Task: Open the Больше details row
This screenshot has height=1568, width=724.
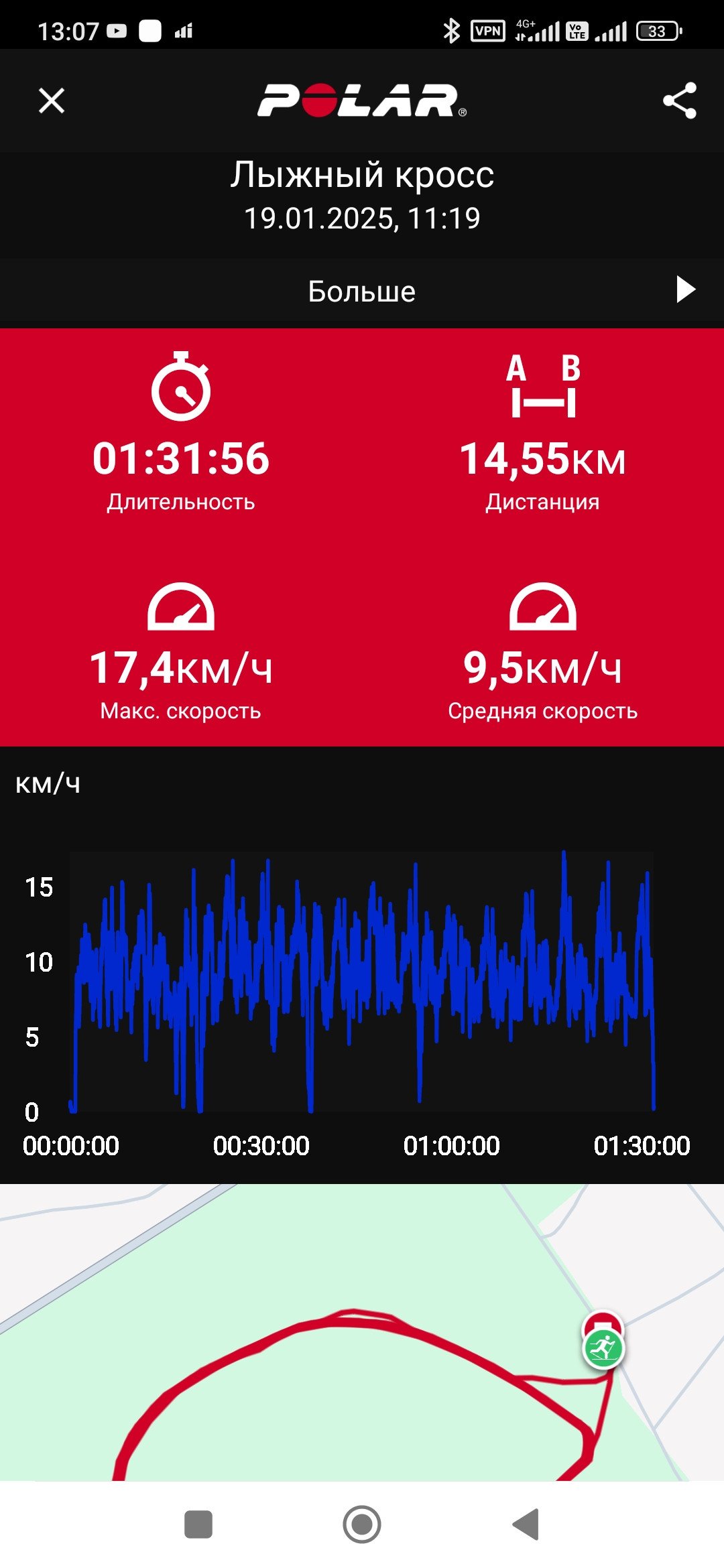Action: 362,291
